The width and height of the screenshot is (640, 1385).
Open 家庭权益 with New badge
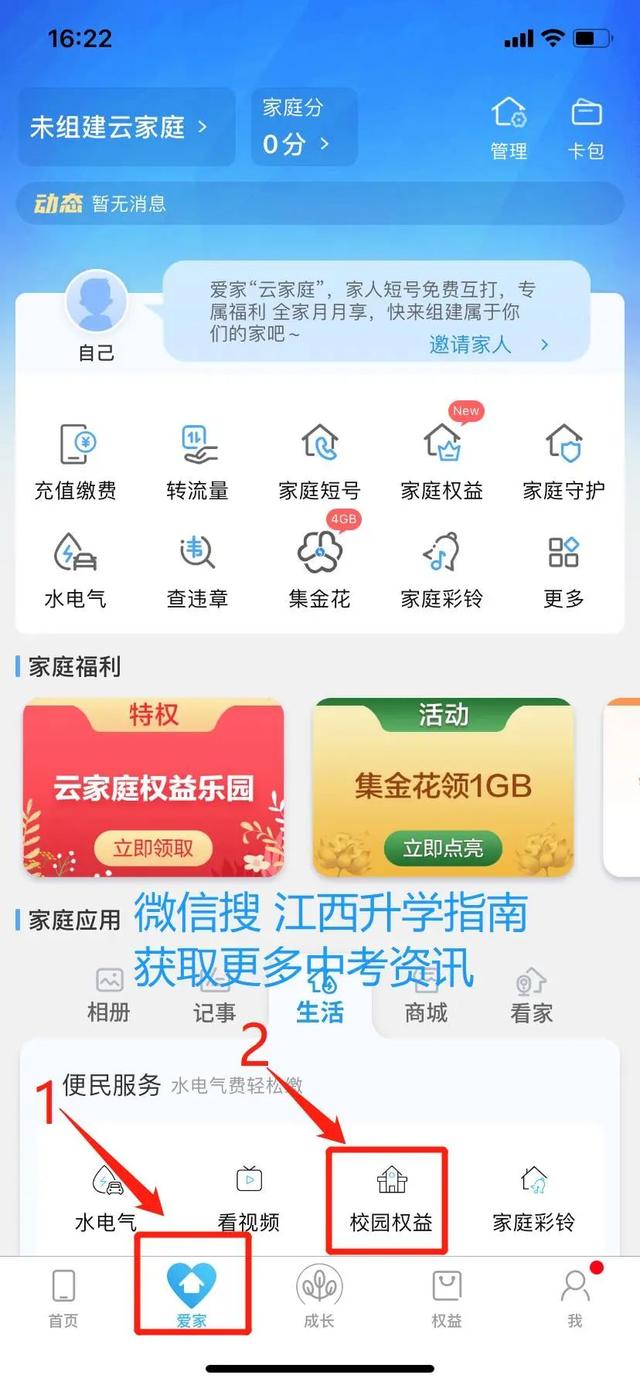[442, 461]
